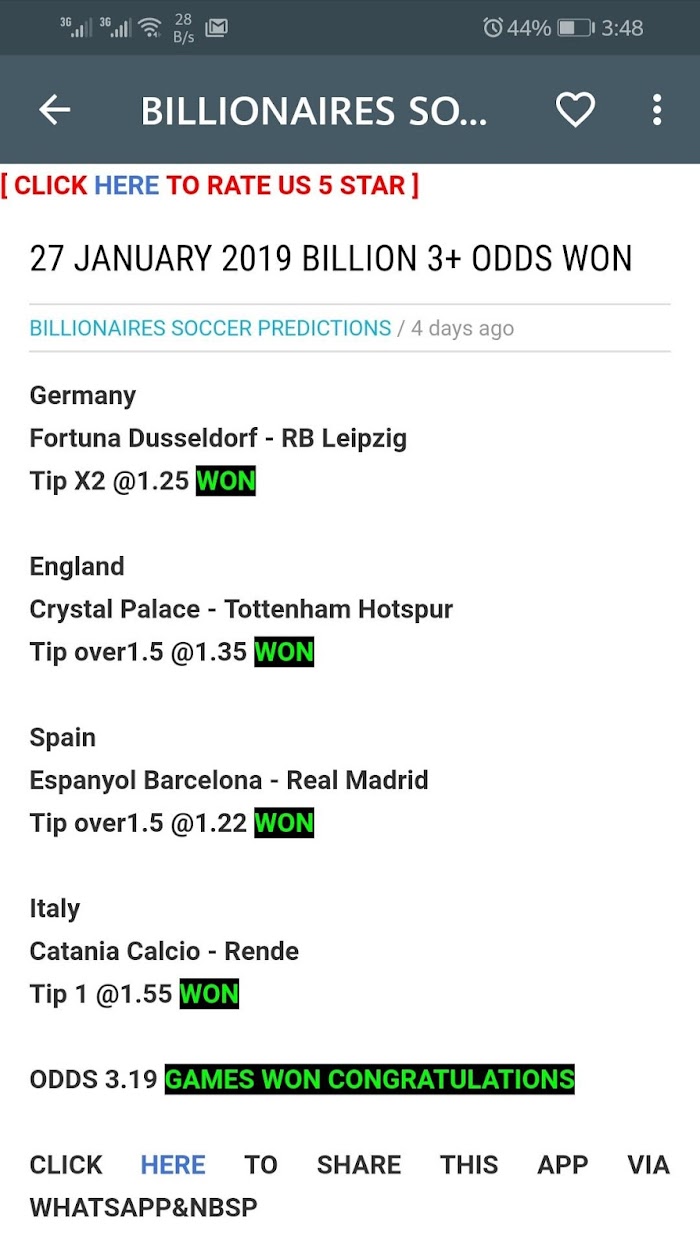Screen dimensions: 700x1251
Task: Tap HERE to share app via WhatsApp
Action: pyautogui.click(x=173, y=1165)
